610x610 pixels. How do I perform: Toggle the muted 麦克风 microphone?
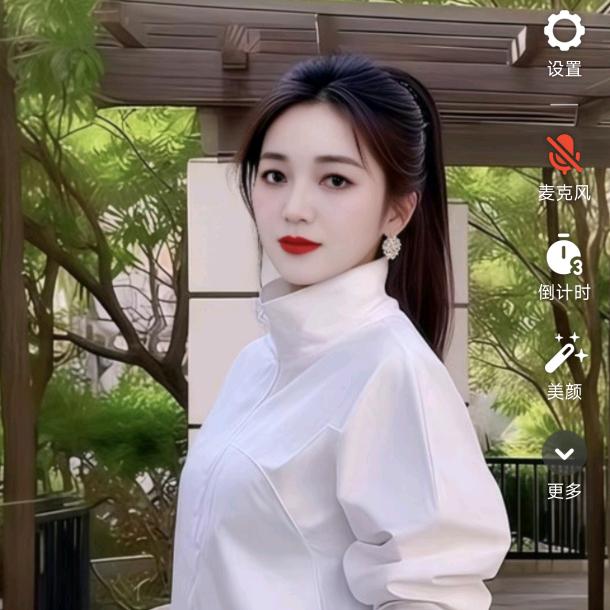564,154
